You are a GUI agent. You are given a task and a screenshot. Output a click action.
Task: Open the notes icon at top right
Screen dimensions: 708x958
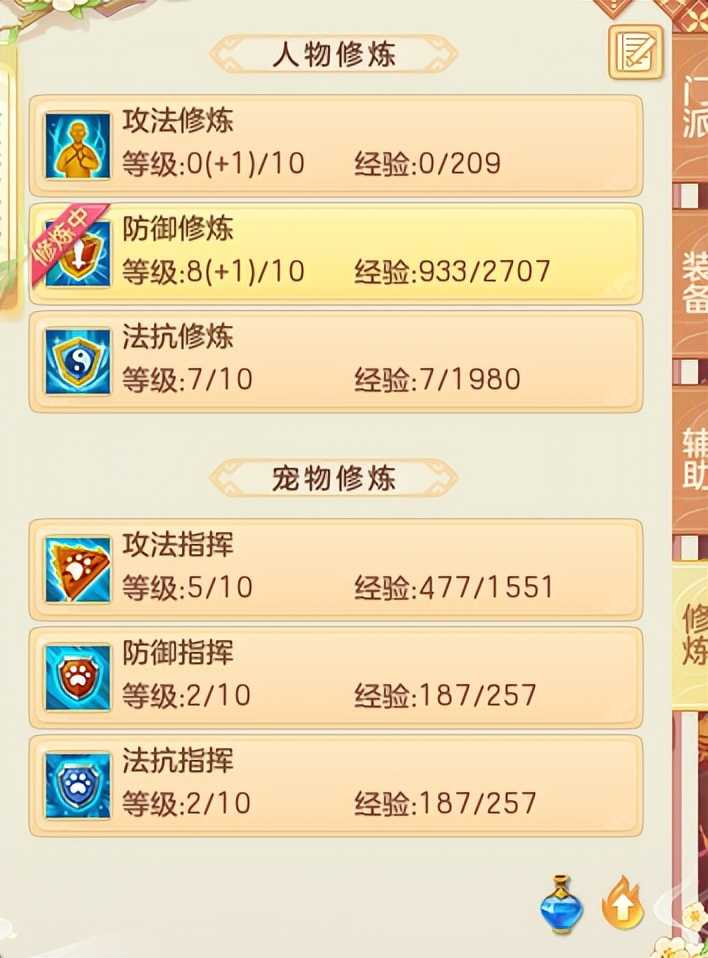[635, 51]
